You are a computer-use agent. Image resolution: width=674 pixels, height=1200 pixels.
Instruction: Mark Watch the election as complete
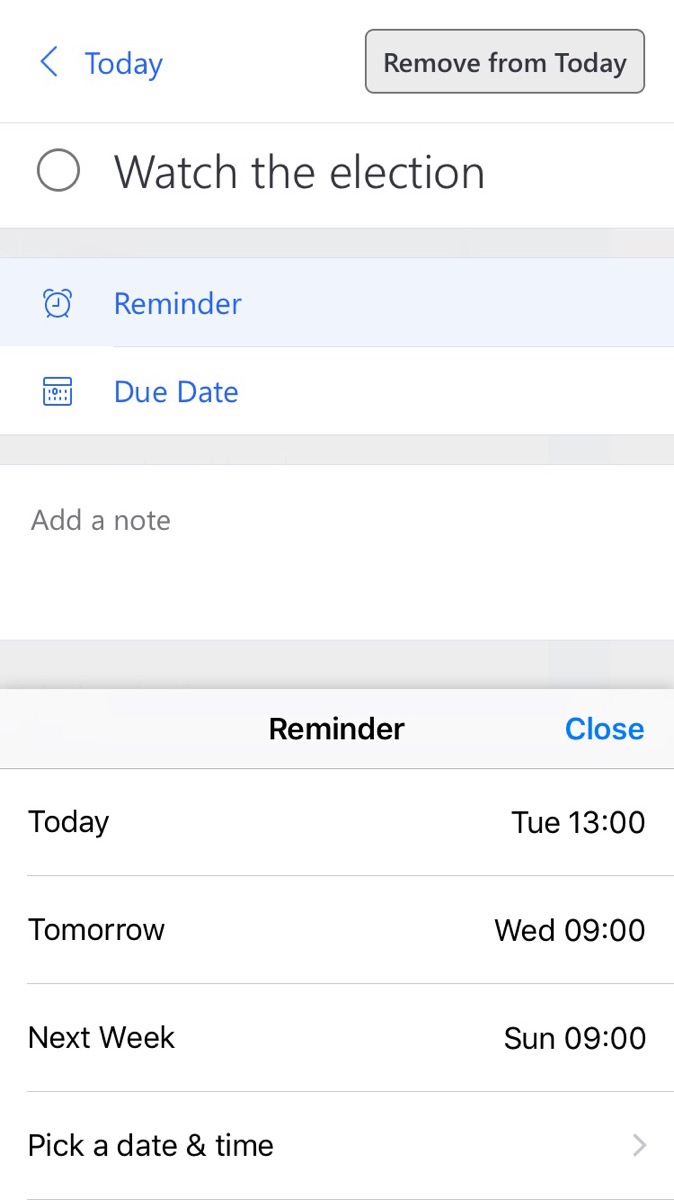click(x=58, y=171)
